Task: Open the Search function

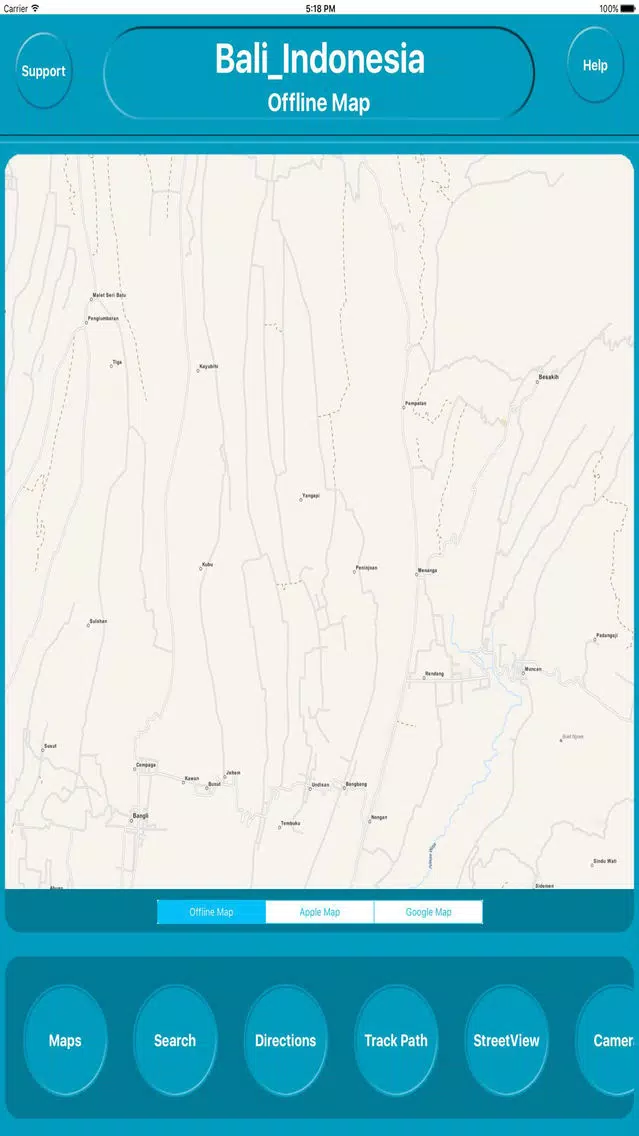Action: pos(175,1041)
